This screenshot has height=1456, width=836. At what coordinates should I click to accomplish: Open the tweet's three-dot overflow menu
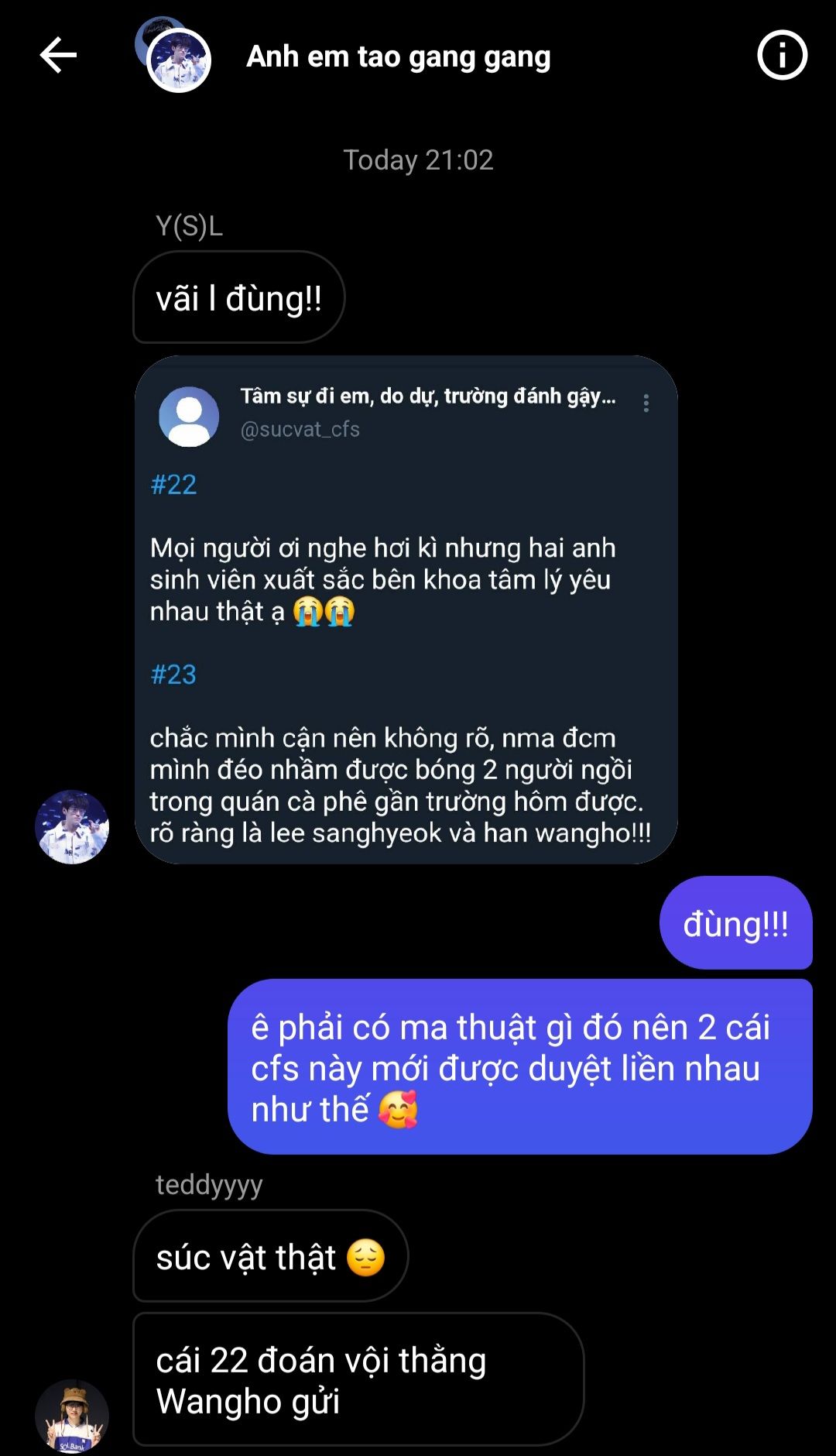tap(646, 403)
